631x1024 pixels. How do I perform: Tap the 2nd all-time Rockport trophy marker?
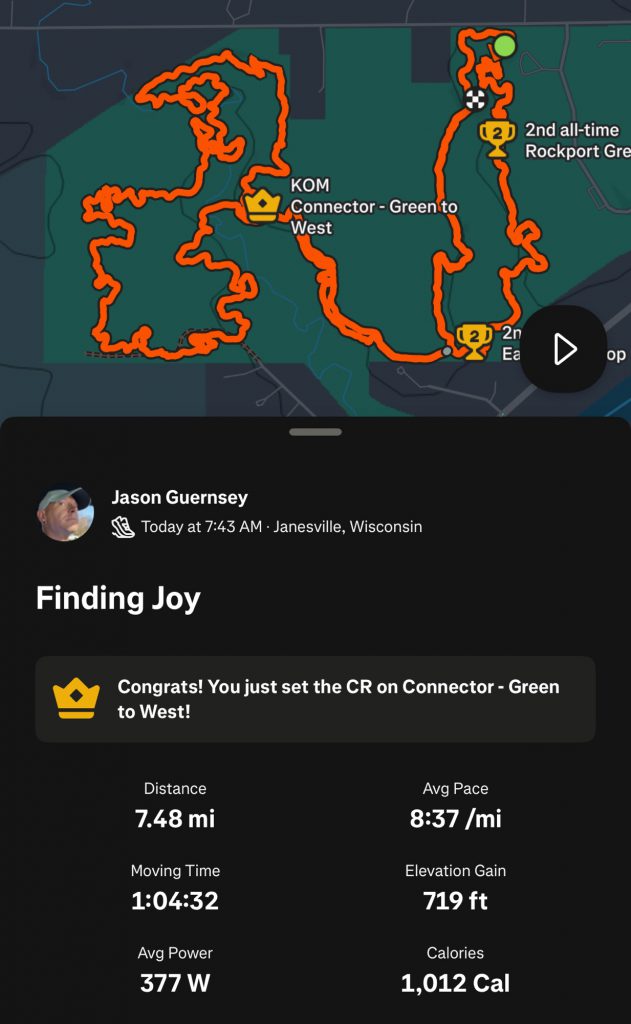tap(496, 139)
